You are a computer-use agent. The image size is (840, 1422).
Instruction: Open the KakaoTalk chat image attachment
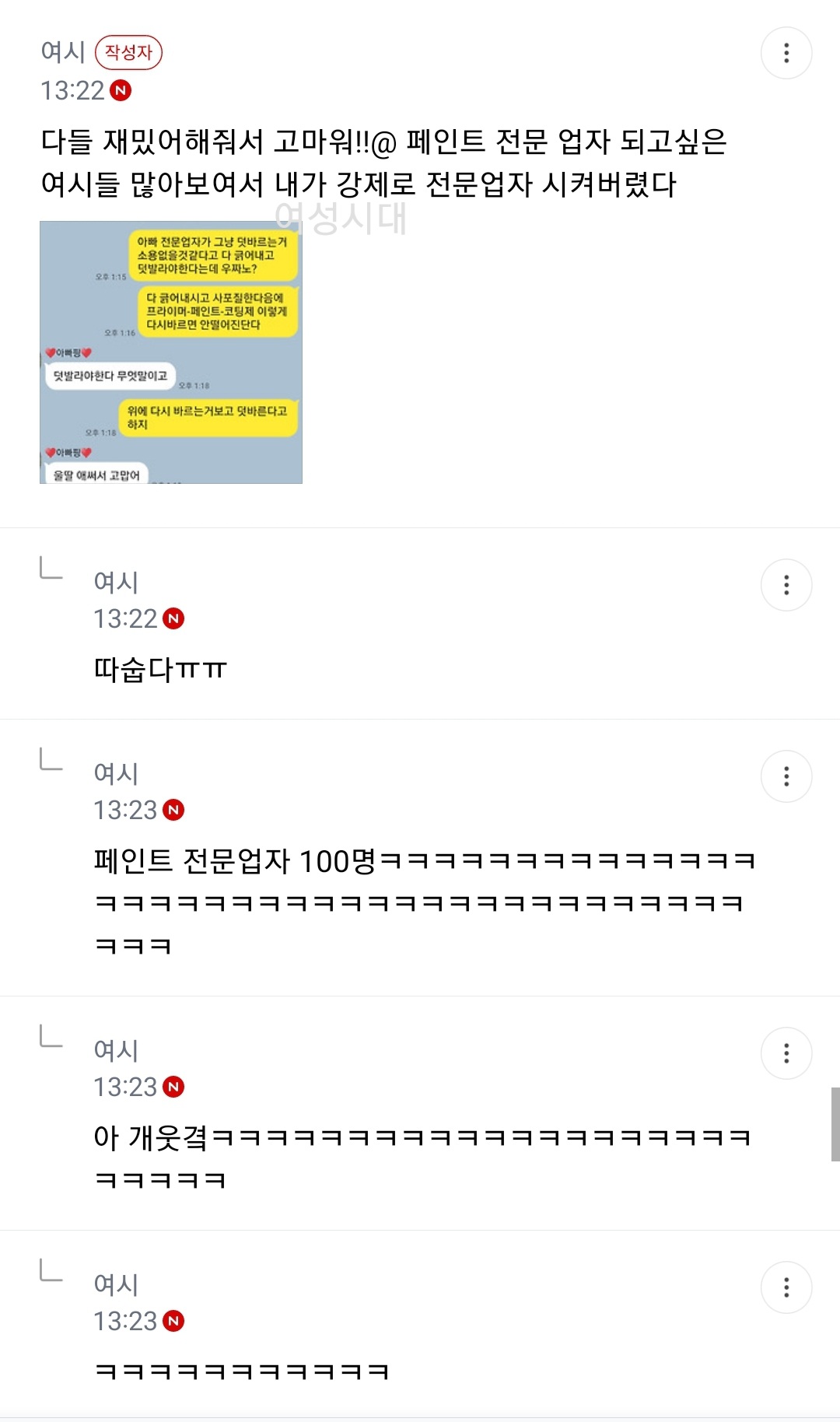[171, 352]
